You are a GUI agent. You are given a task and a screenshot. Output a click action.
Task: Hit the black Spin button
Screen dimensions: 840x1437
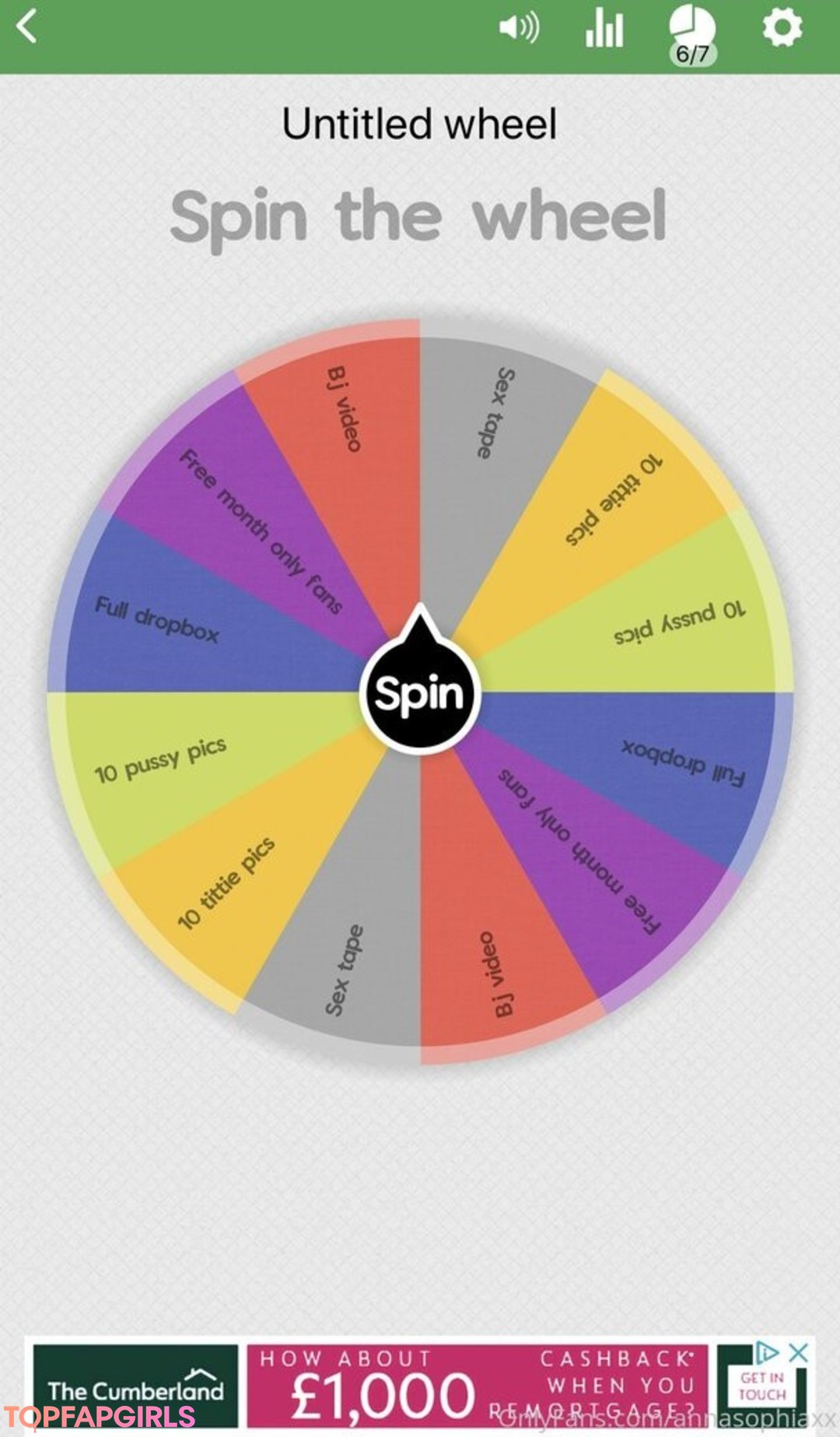pyautogui.click(x=420, y=694)
